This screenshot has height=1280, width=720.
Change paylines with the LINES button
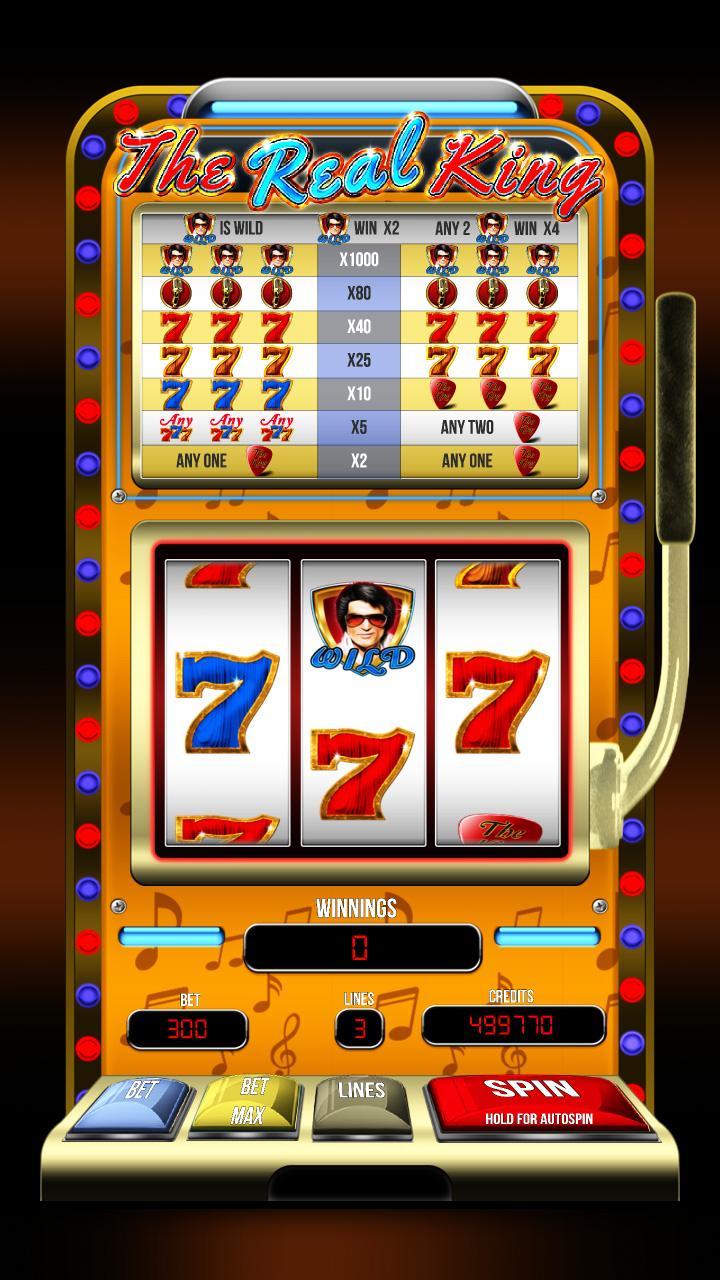coord(360,1104)
